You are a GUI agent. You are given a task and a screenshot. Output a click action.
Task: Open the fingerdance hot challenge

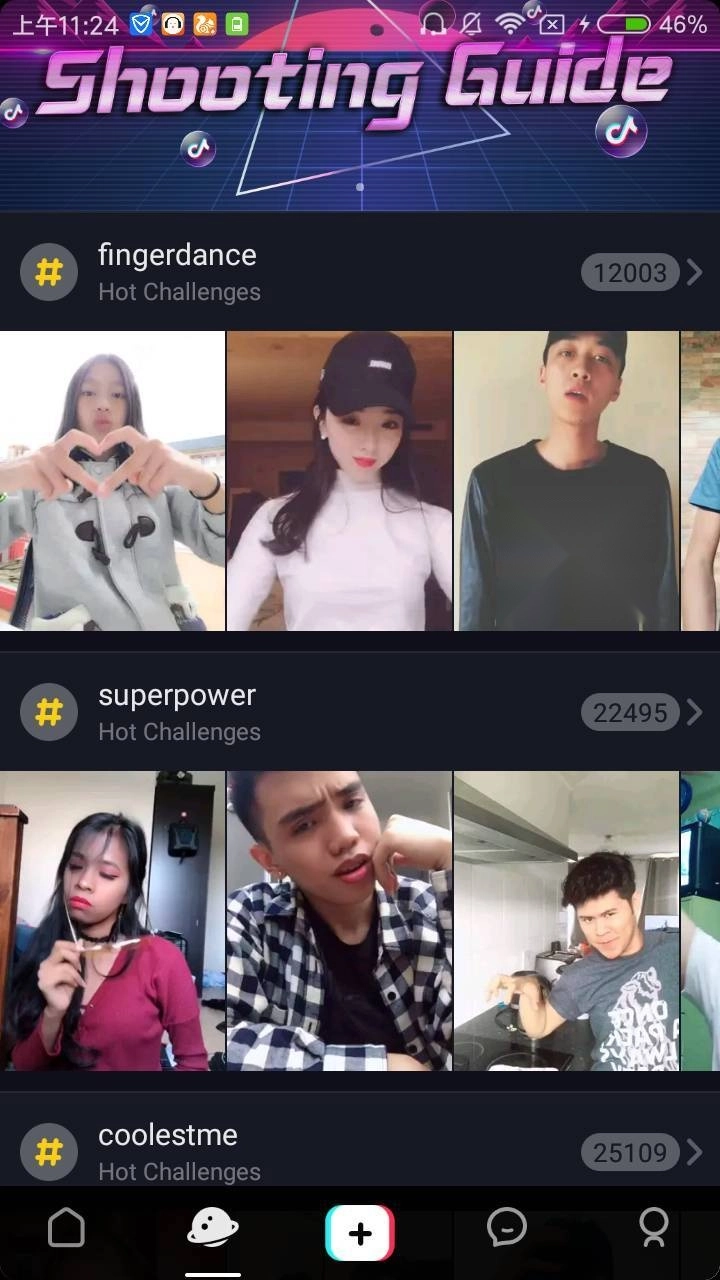[x=360, y=272]
